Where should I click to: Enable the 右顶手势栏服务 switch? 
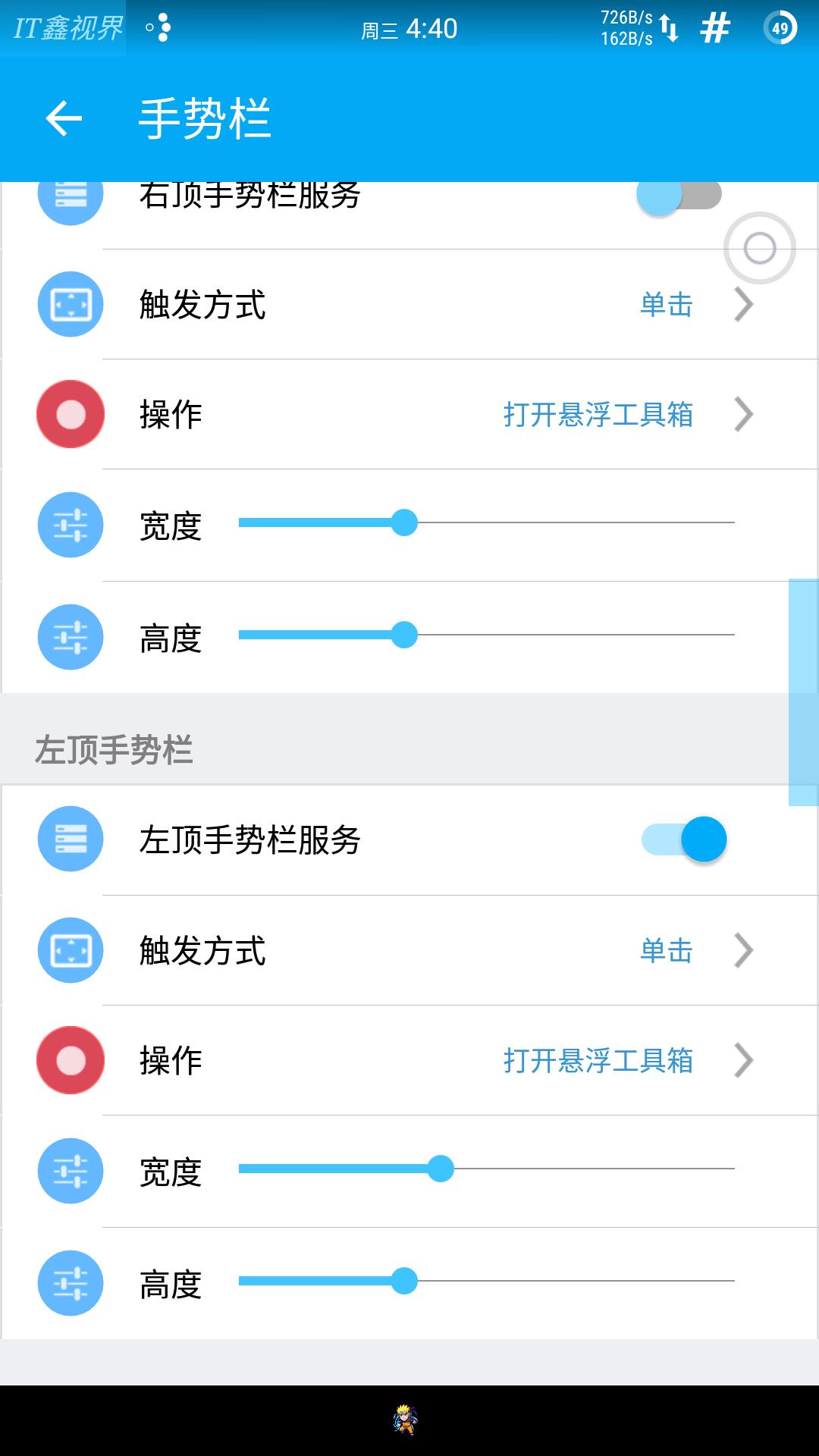tap(680, 198)
